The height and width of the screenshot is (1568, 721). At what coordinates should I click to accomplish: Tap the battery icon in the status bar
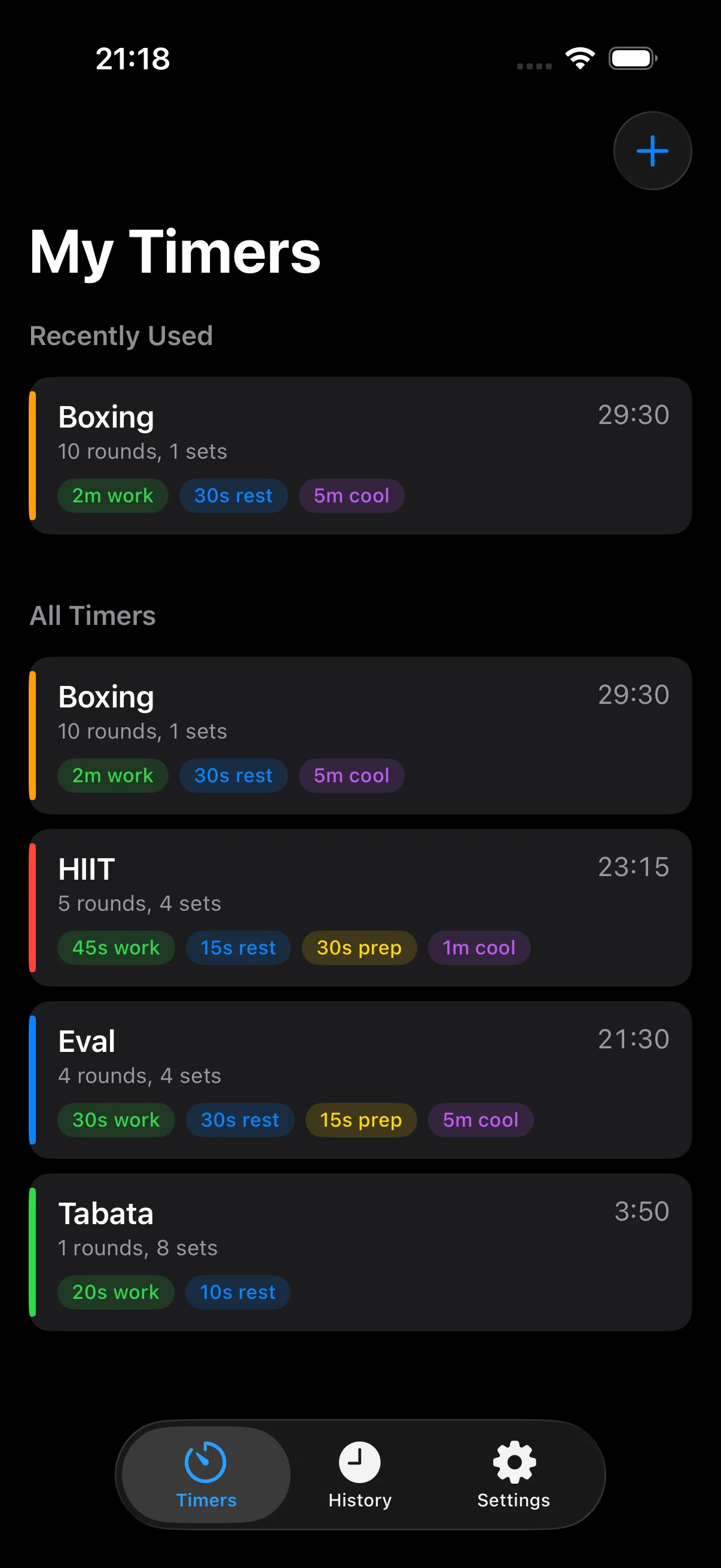click(x=631, y=57)
